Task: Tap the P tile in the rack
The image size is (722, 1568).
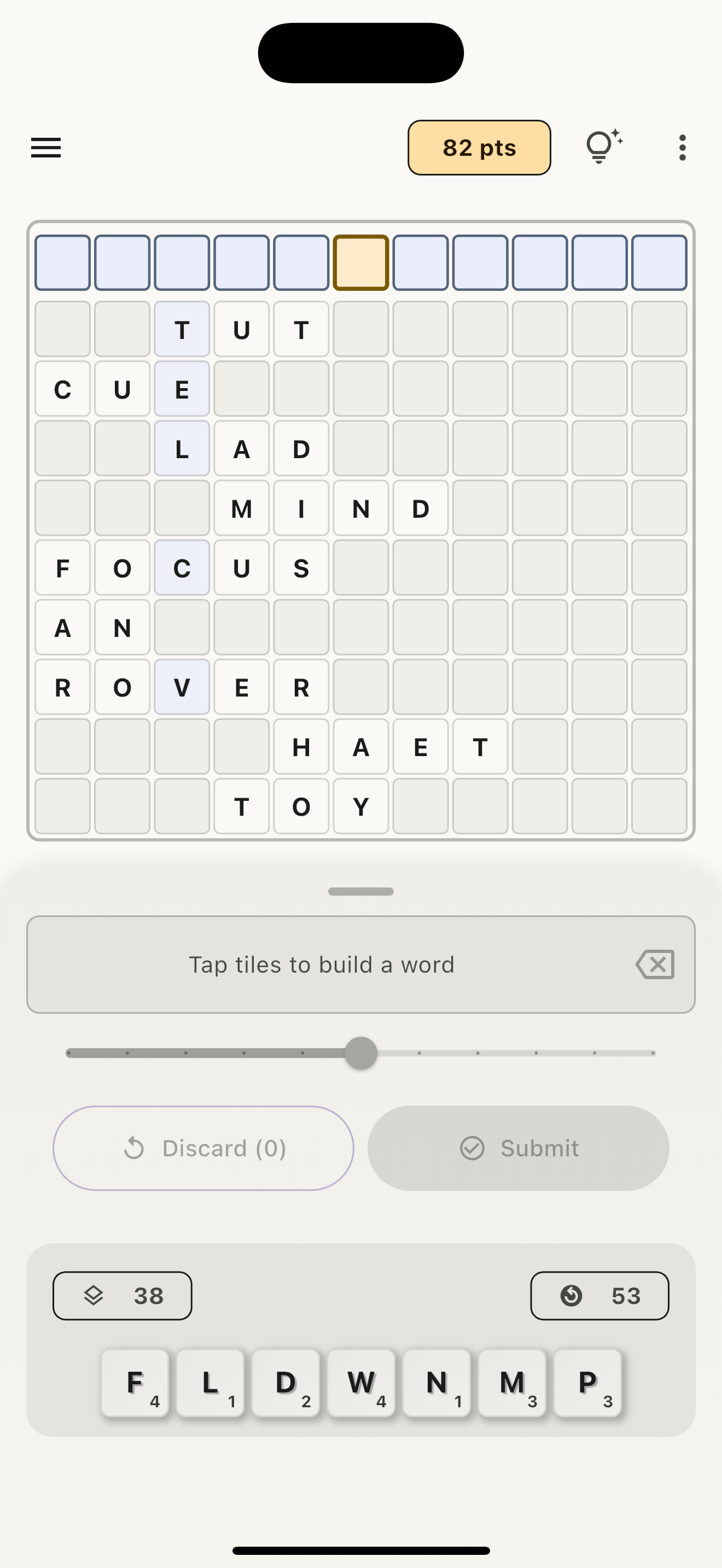Action: pyautogui.click(x=588, y=1383)
